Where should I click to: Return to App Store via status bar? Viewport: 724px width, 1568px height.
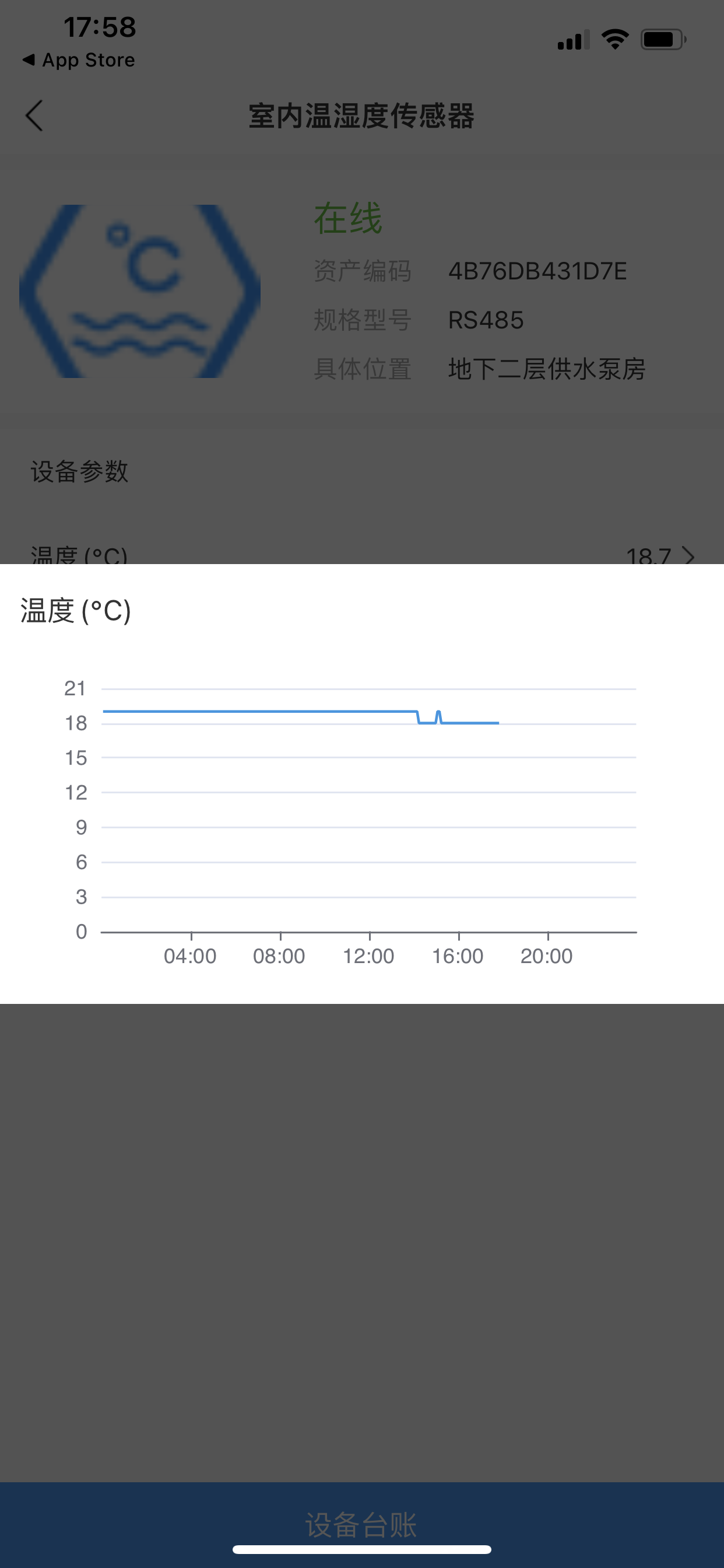(79, 60)
